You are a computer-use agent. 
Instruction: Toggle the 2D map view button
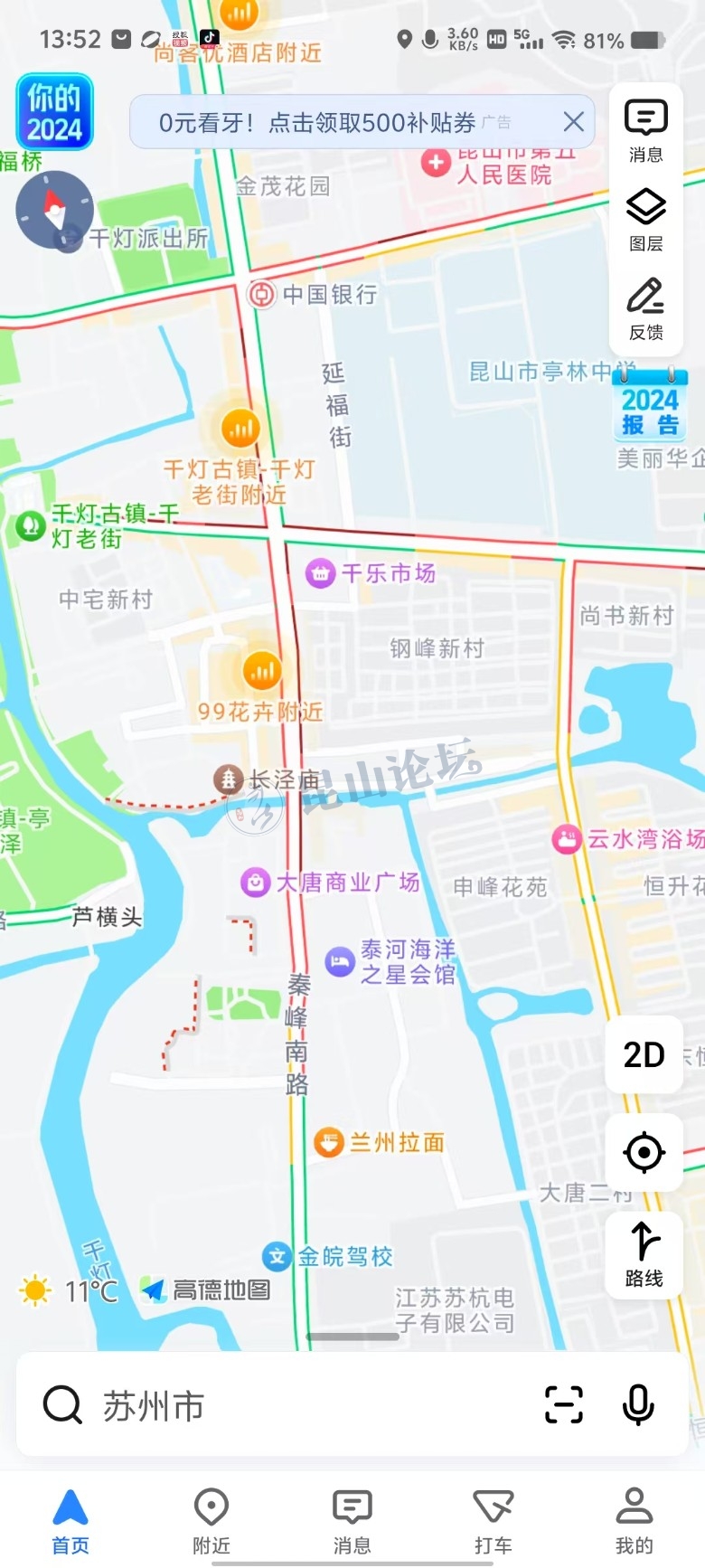(644, 1054)
